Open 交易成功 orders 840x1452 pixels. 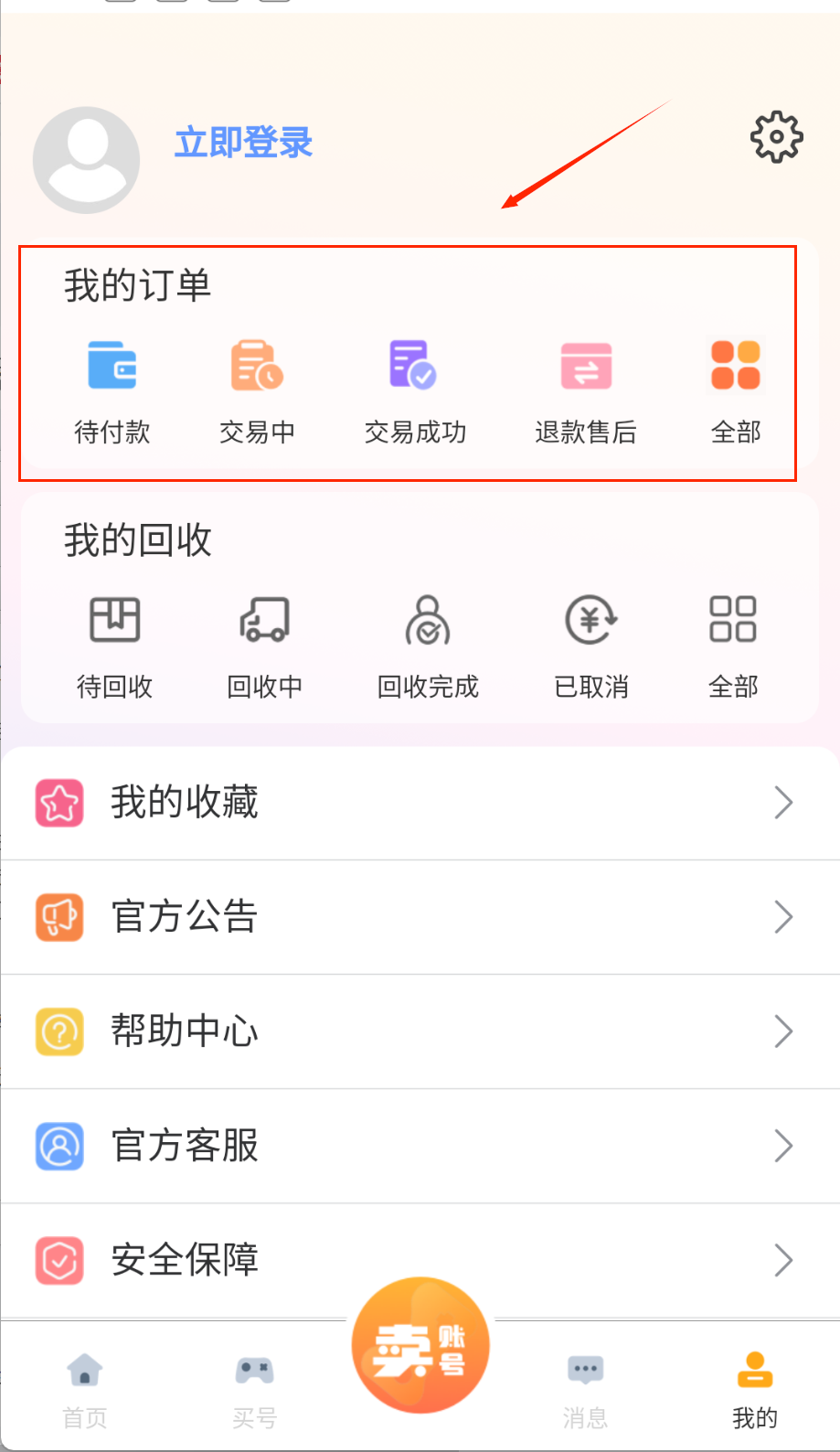click(415, 390)
